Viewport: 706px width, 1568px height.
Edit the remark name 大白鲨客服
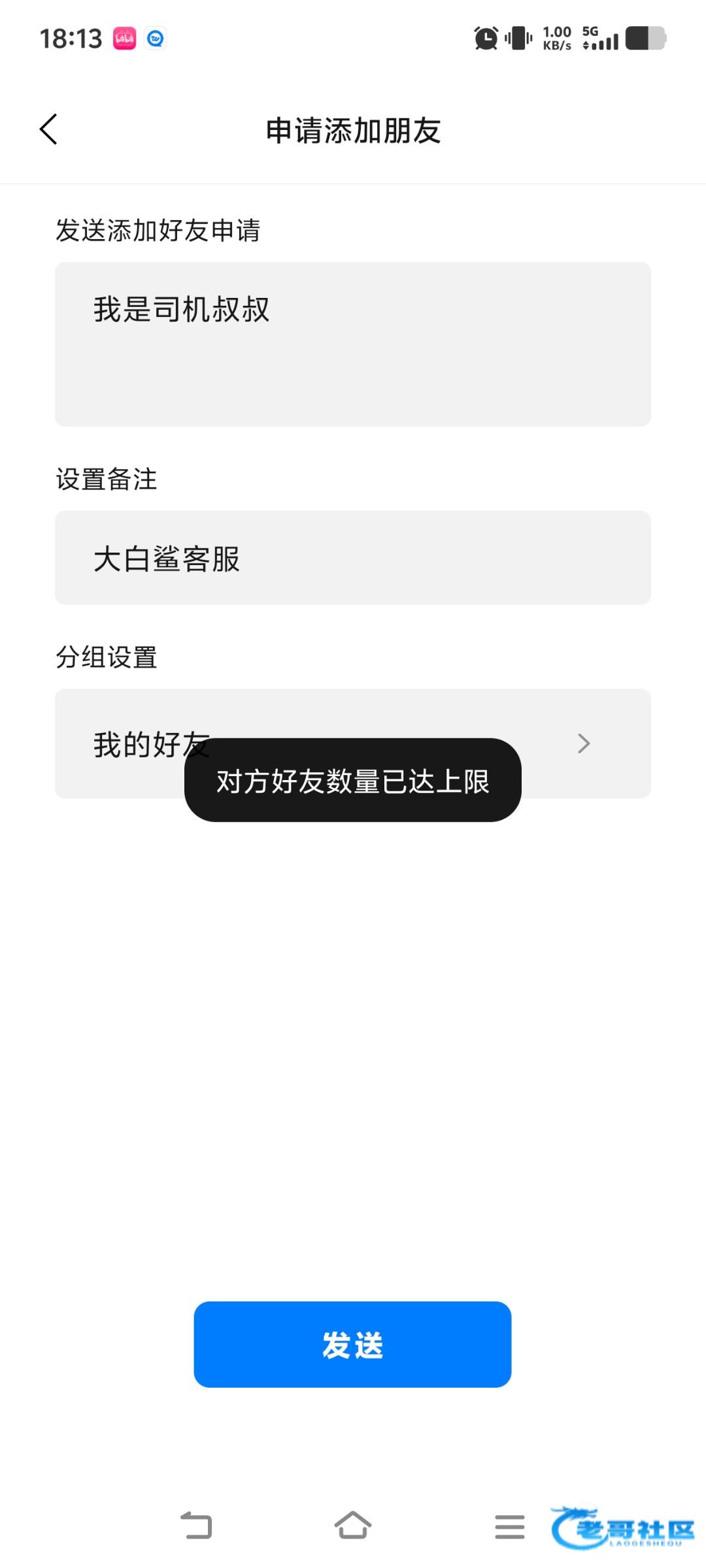(353, 558)
